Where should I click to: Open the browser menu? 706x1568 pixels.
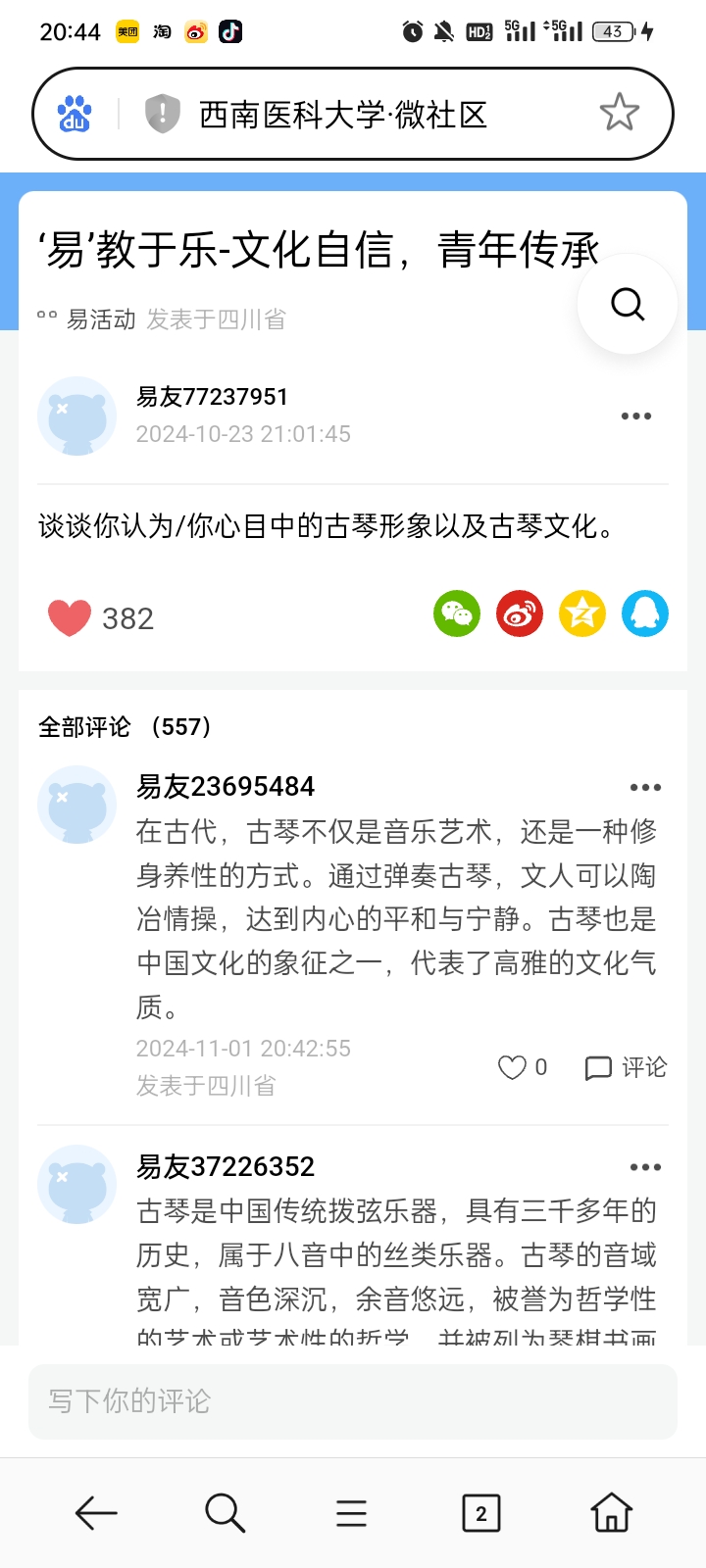[351, 1513]
